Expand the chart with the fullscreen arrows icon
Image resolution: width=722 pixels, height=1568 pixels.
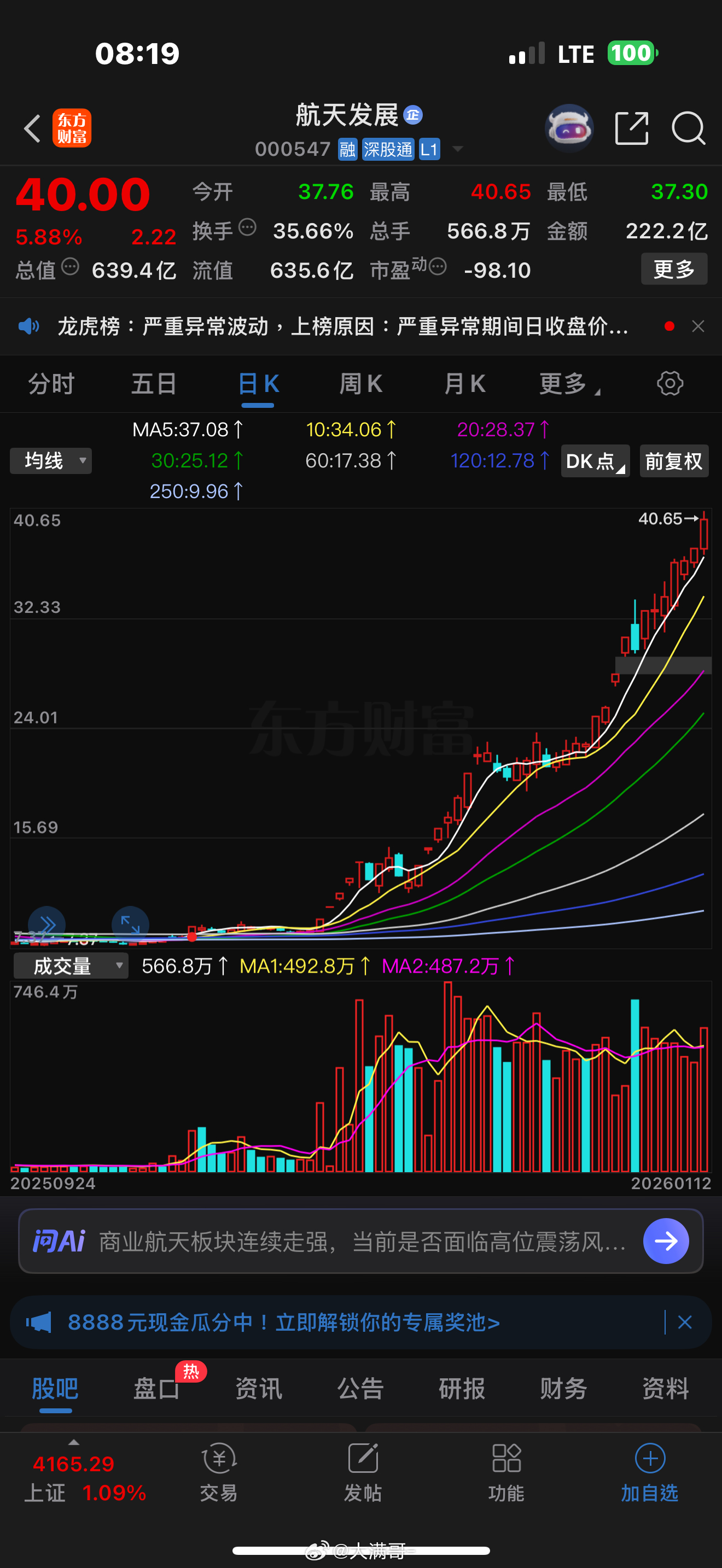[x=130, y=924]
